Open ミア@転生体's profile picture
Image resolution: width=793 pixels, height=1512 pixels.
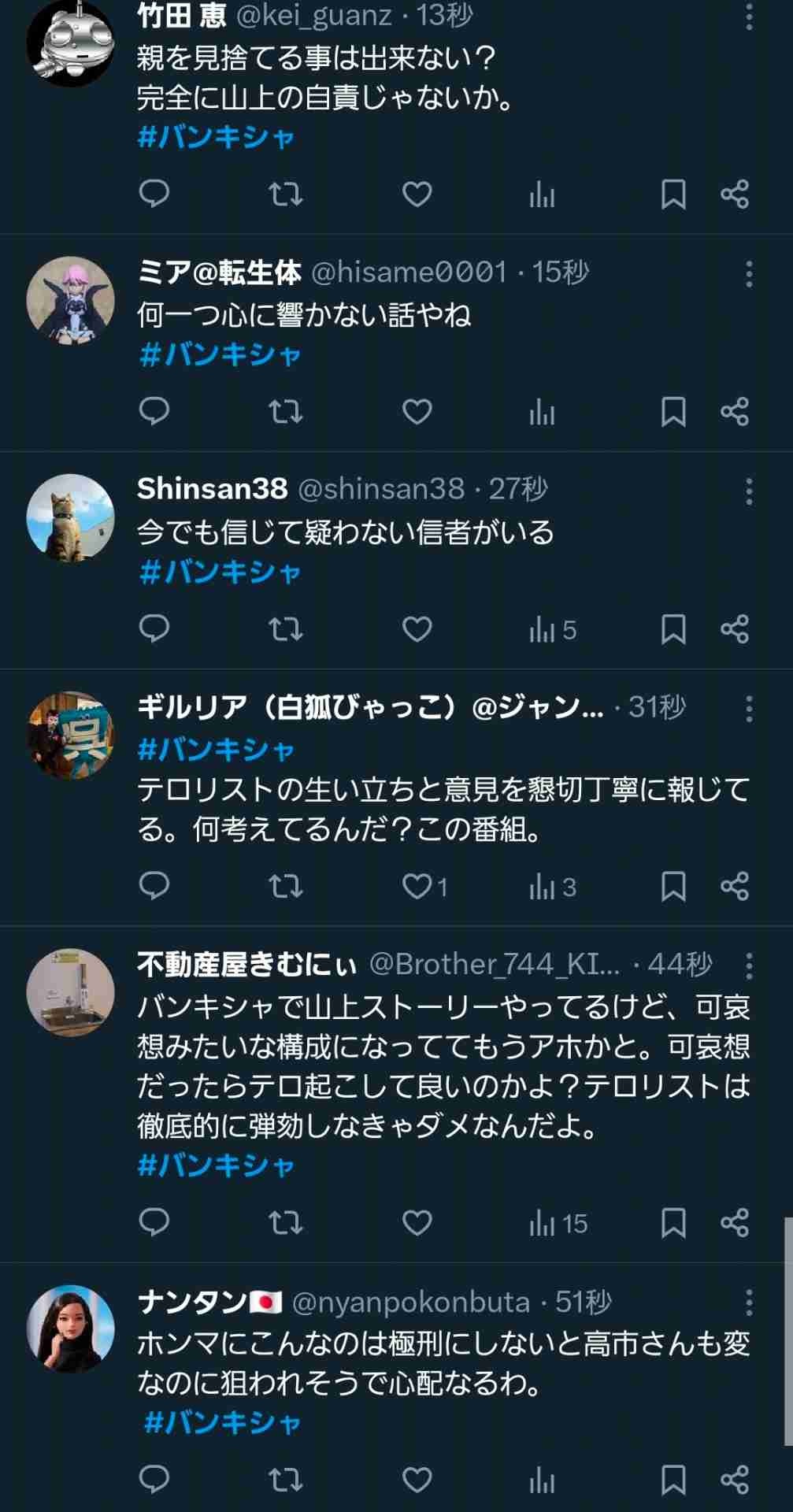71,301
